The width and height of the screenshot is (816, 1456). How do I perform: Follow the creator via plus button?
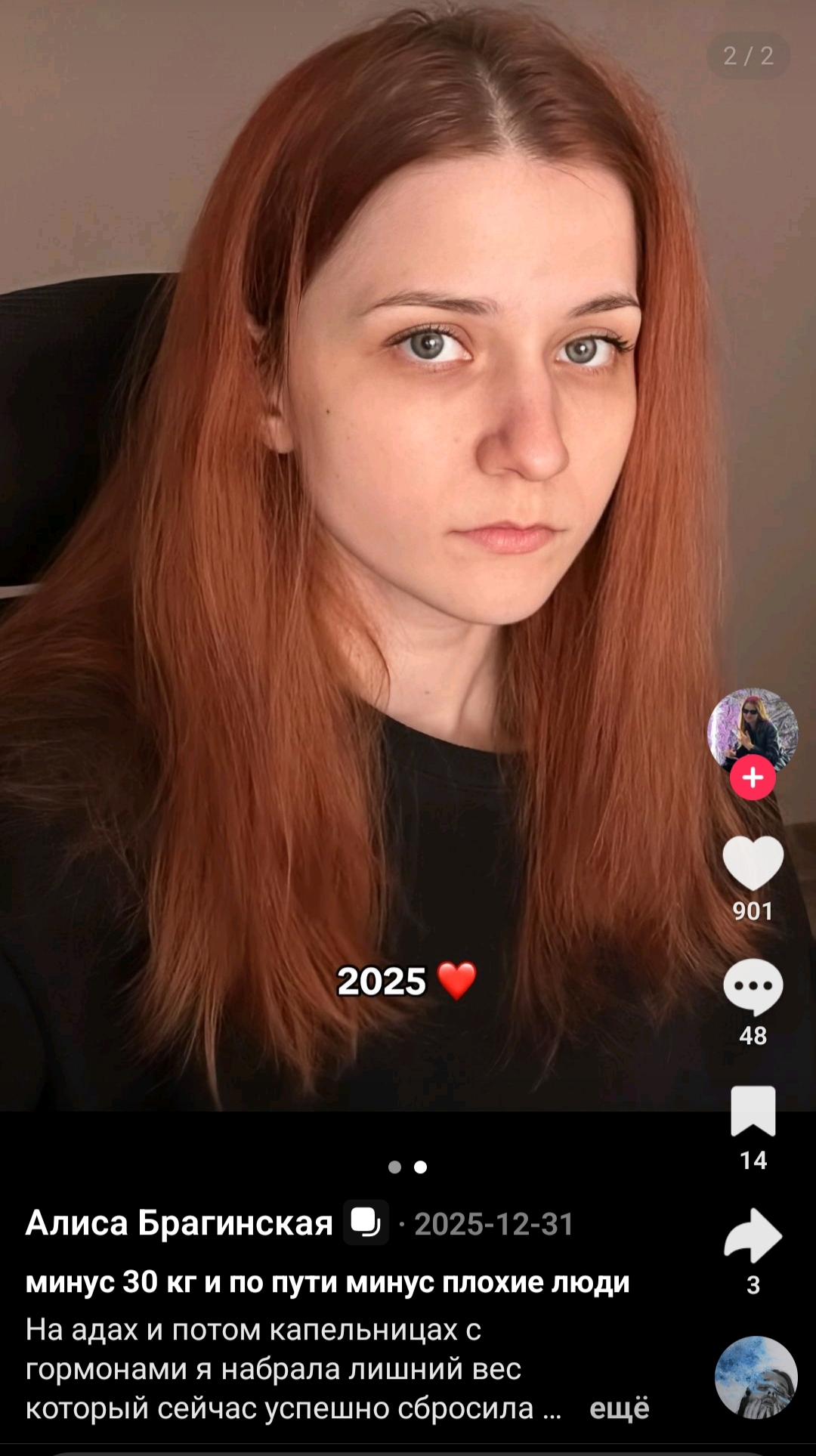753,778
